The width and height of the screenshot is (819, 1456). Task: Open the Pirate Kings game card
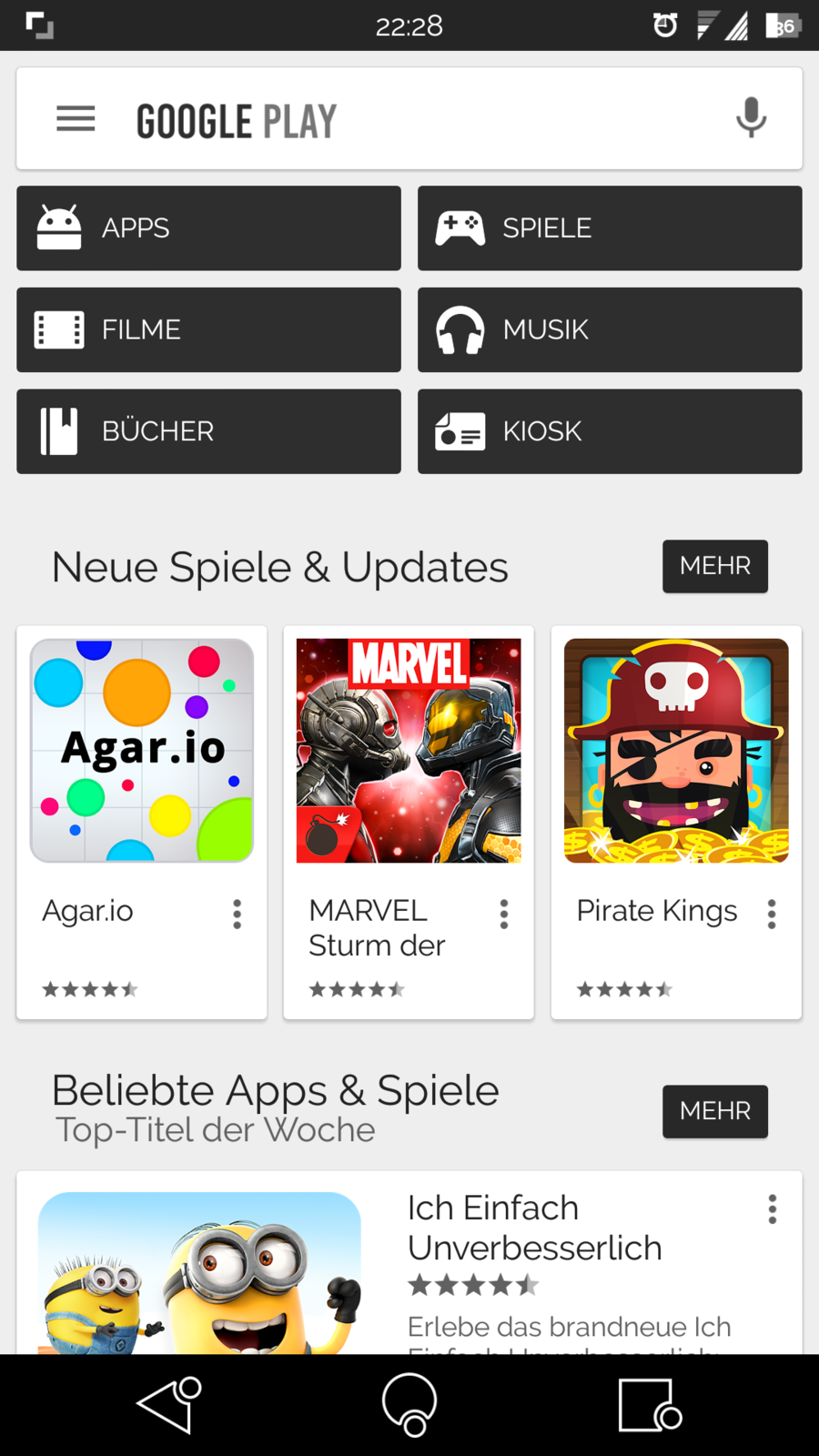(x=676, y=752)
